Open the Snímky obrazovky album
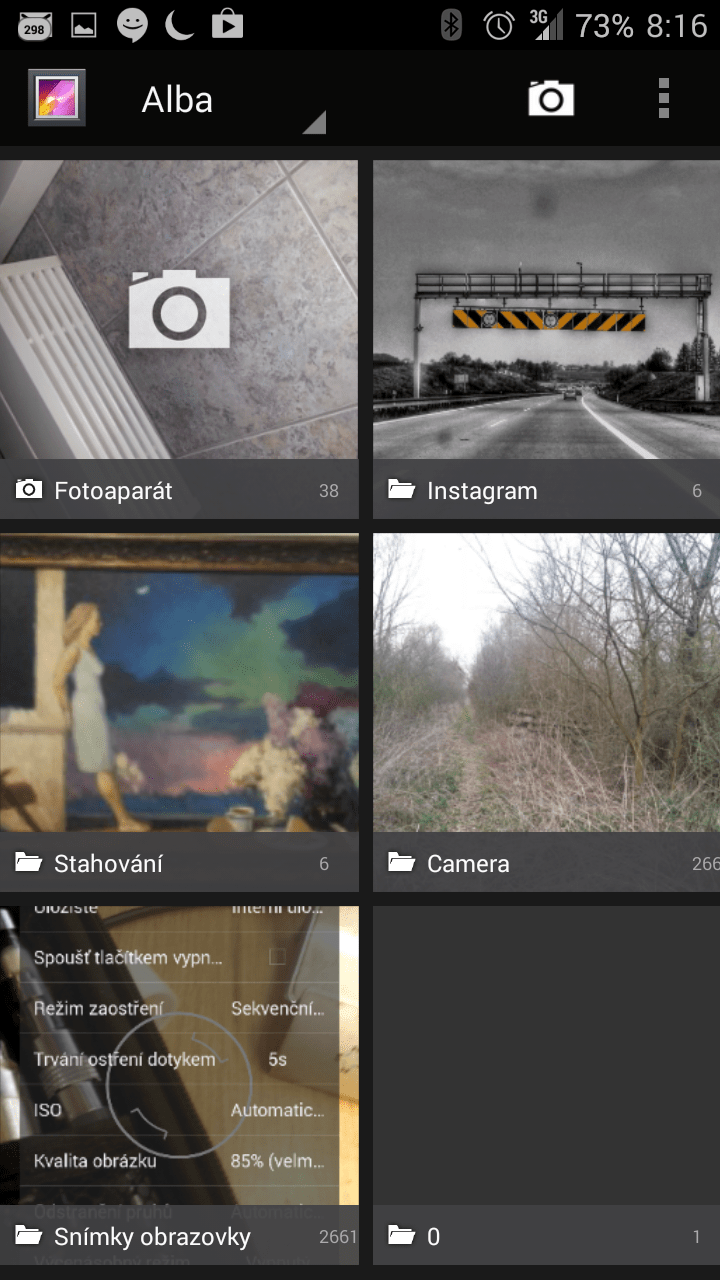720x1280 pixels. [x=179, y=1086]
